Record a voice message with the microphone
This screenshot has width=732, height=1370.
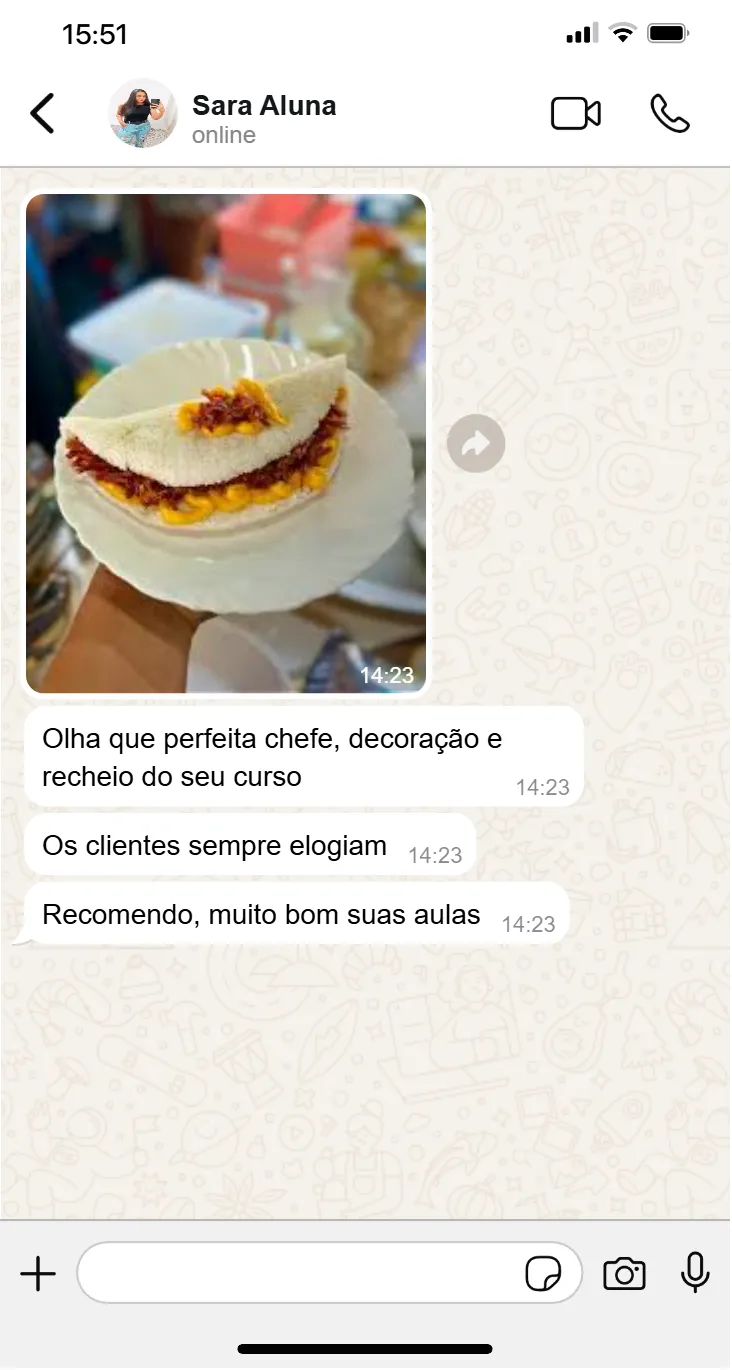(695, 1273)
